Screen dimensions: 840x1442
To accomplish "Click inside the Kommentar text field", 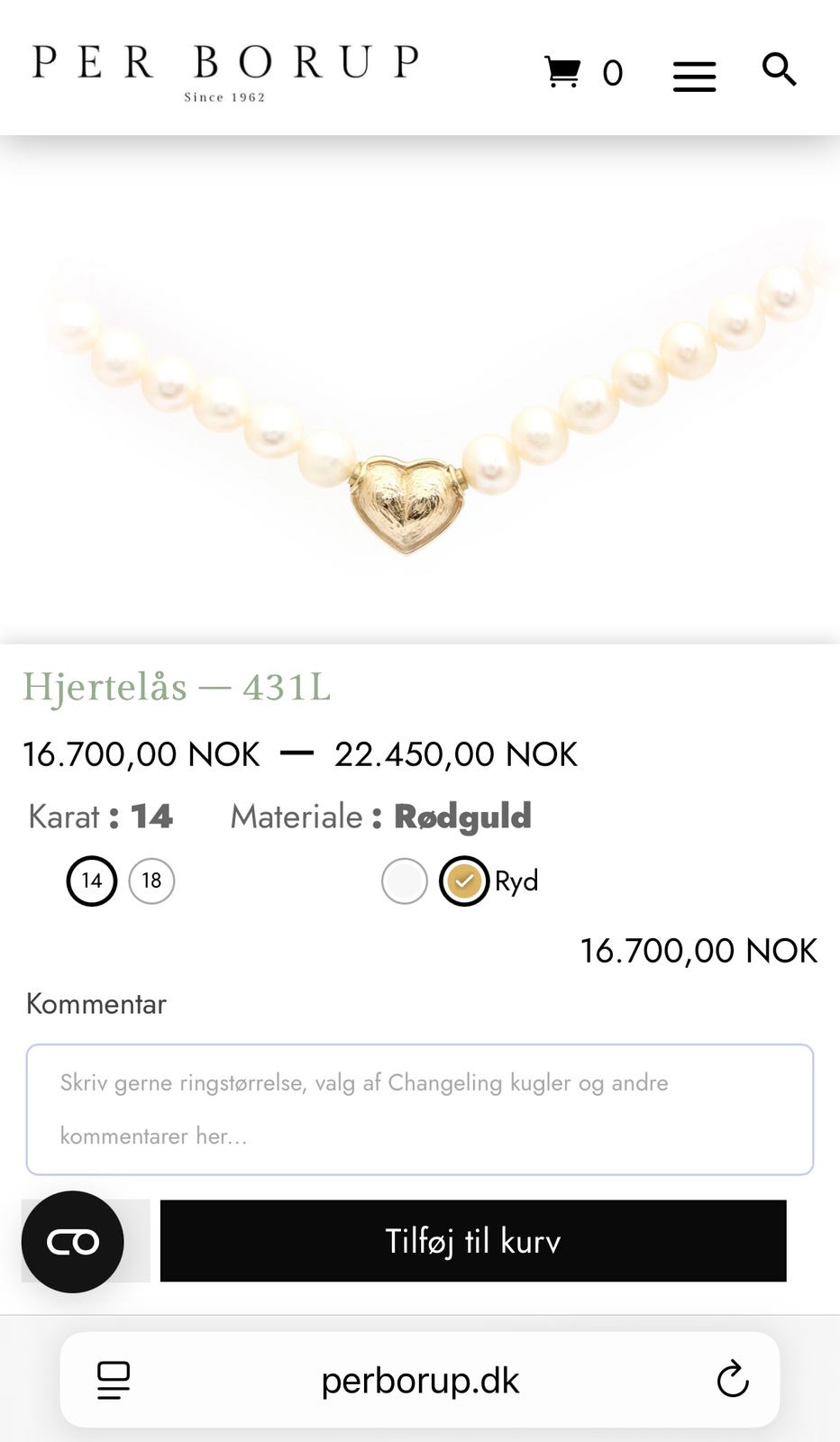I will point(420,1109).
